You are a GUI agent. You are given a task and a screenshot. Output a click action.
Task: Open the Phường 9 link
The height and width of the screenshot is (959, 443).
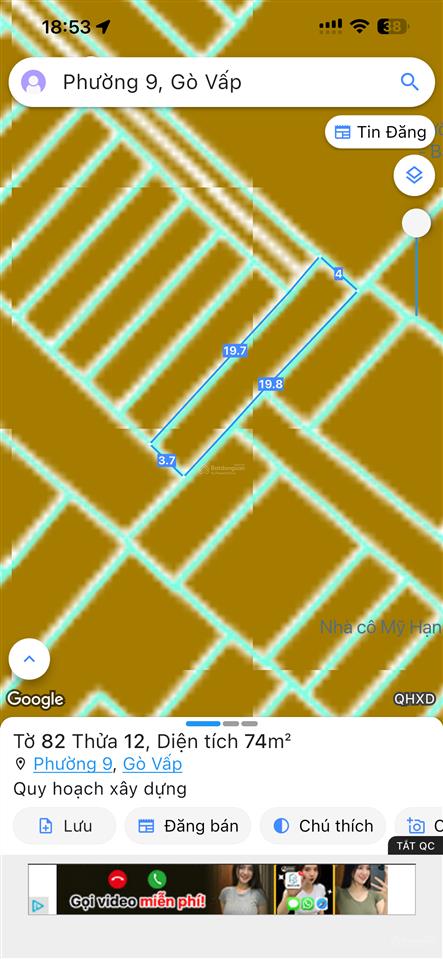click(73, 764)
